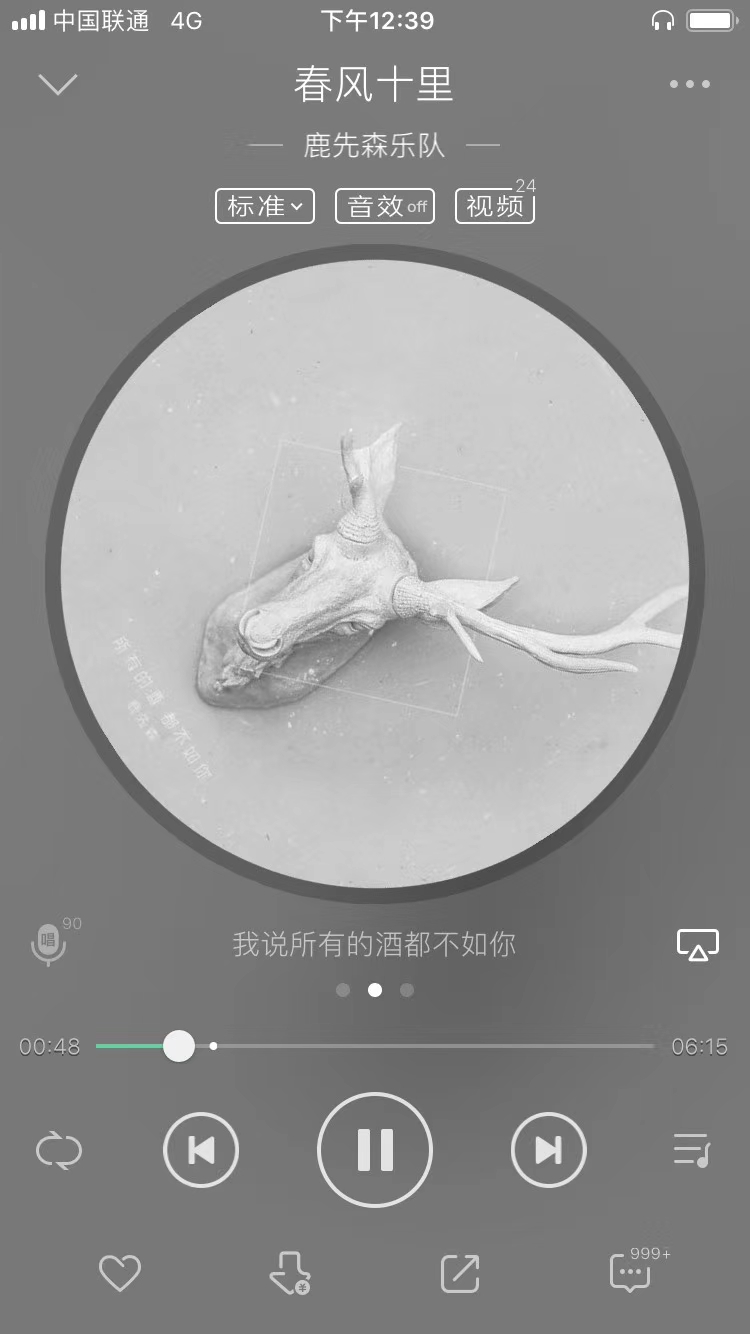Like this song with the heart
750x1334 pixels.
point(120,1273)
